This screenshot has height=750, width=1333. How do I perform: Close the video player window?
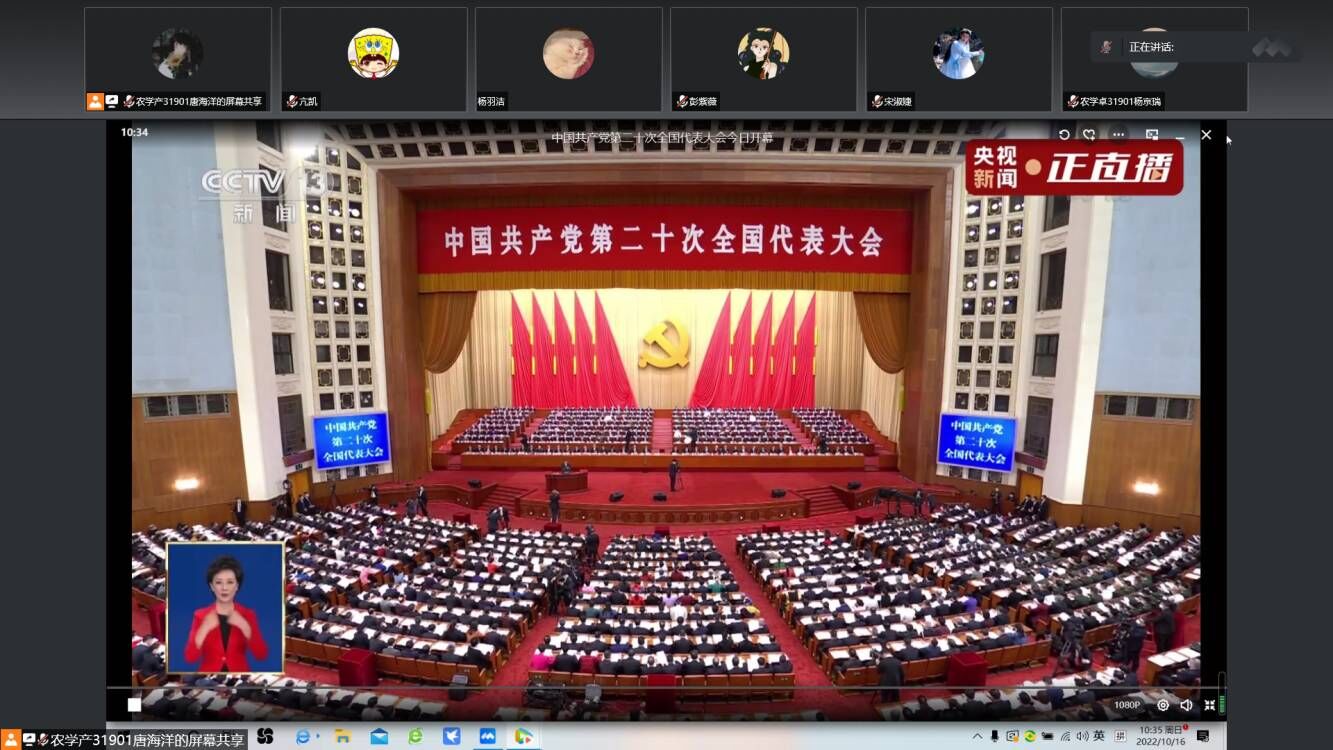(1206, 135)
